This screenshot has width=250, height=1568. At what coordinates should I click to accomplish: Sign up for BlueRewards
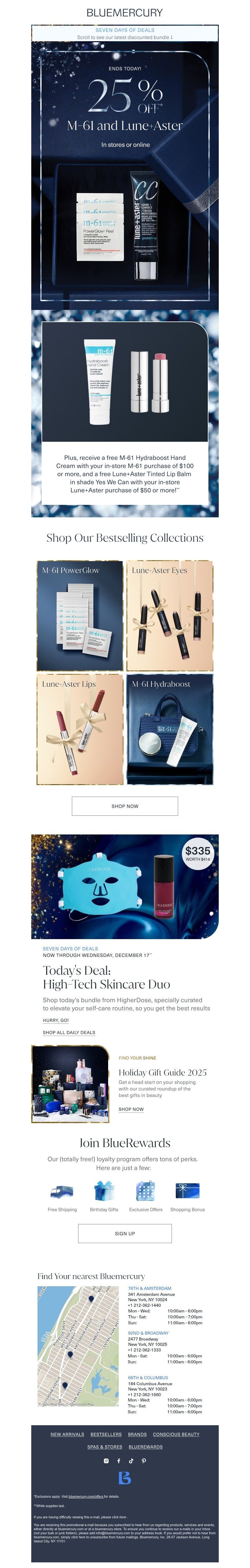[125, 1233]
